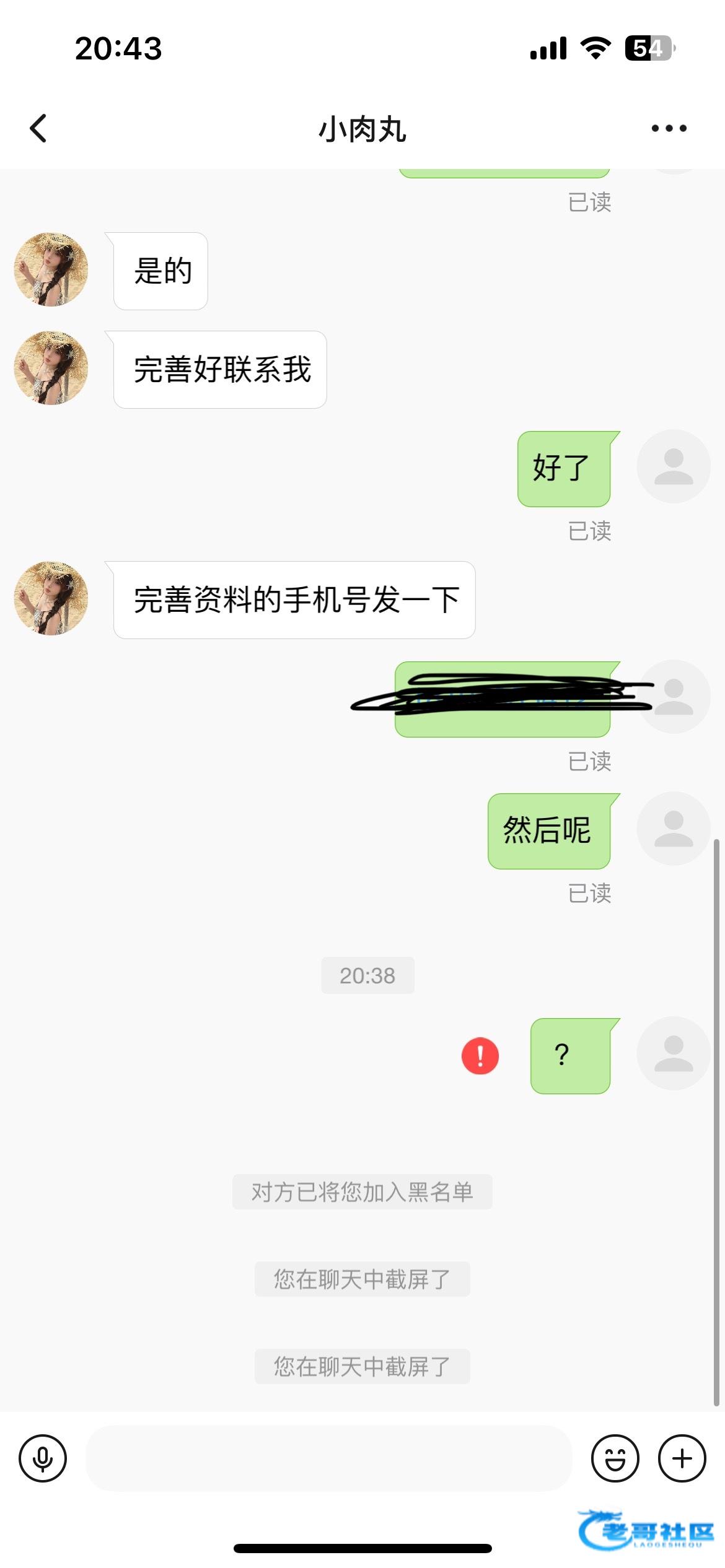This screenshot has height=1568, width=725.
Task: Open my avatar beside 好了 message
Action: tap(673, 466)
